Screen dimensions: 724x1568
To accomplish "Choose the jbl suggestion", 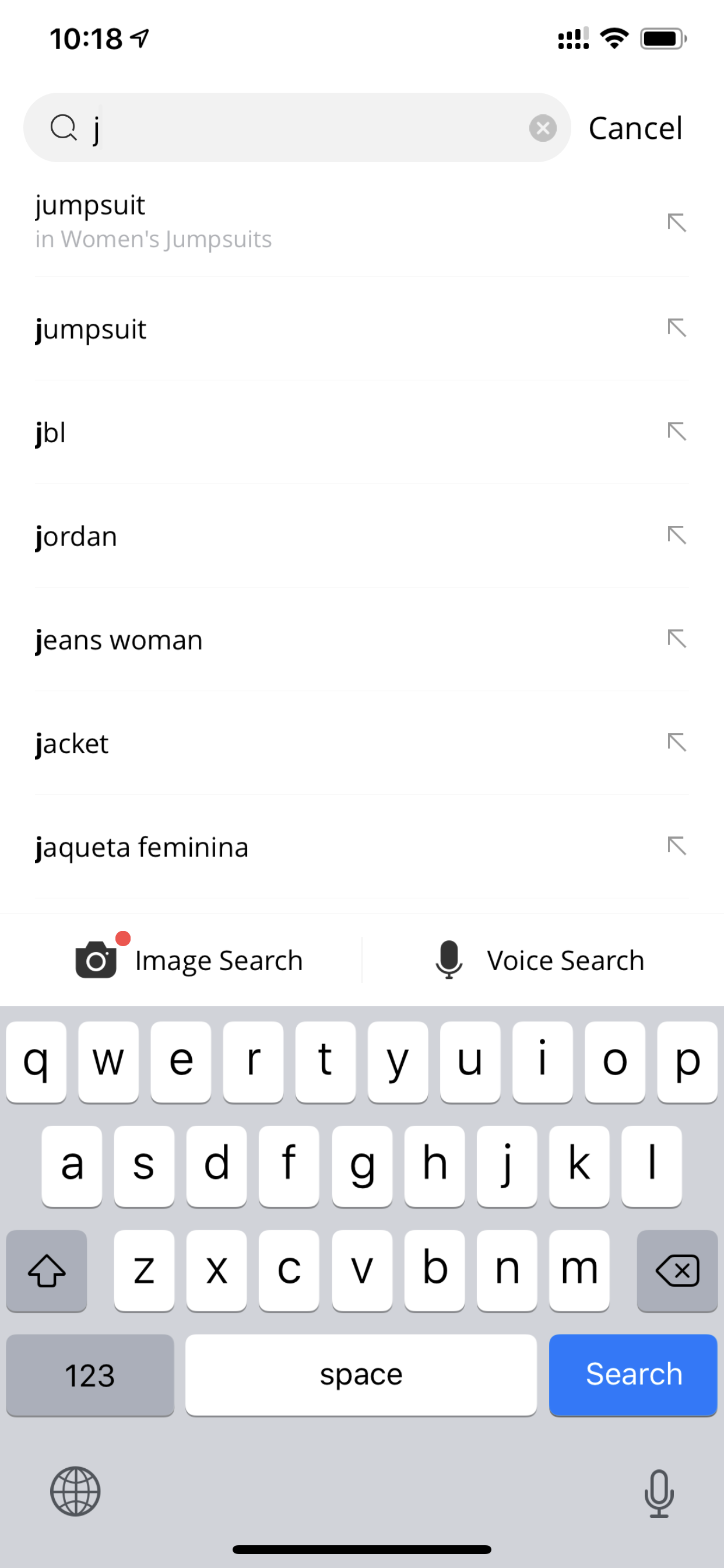I will coord(361,432).
